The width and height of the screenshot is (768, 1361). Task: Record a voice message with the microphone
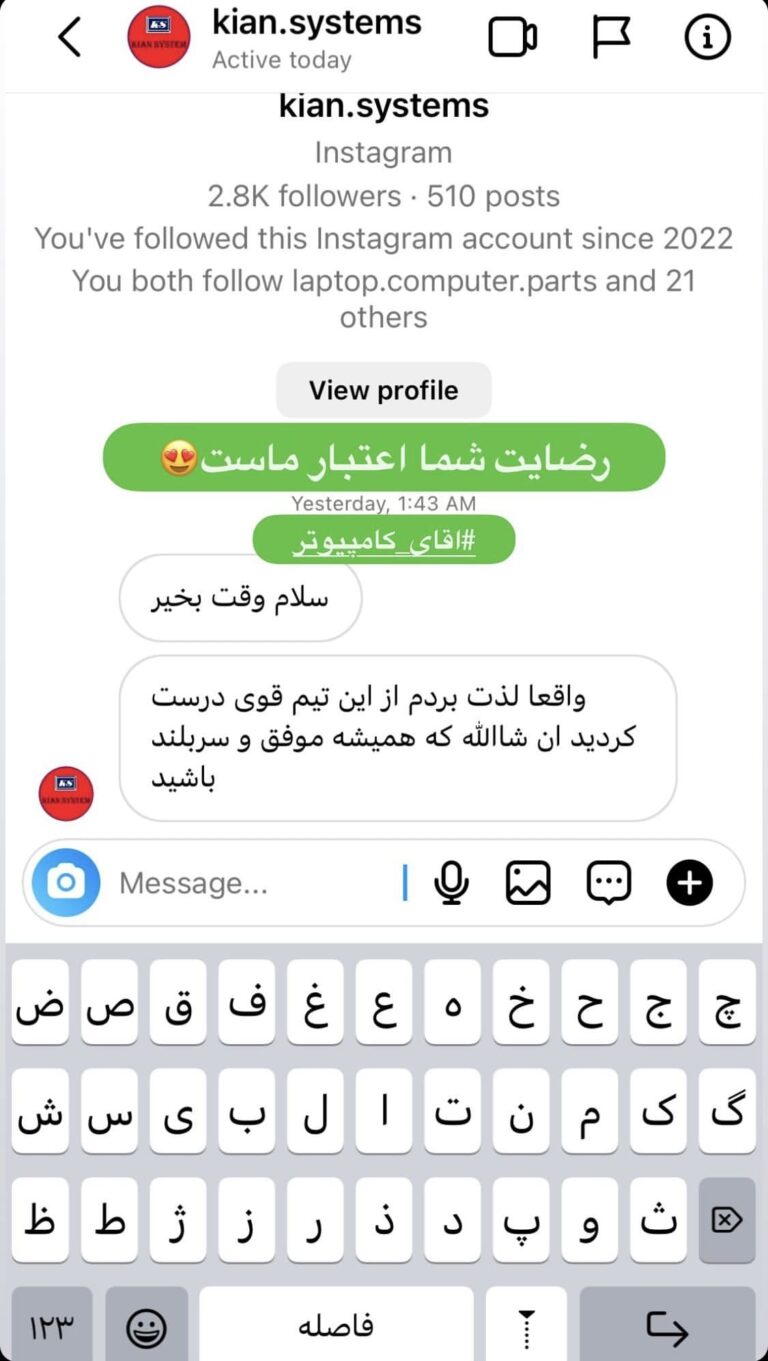coord(451,883)
